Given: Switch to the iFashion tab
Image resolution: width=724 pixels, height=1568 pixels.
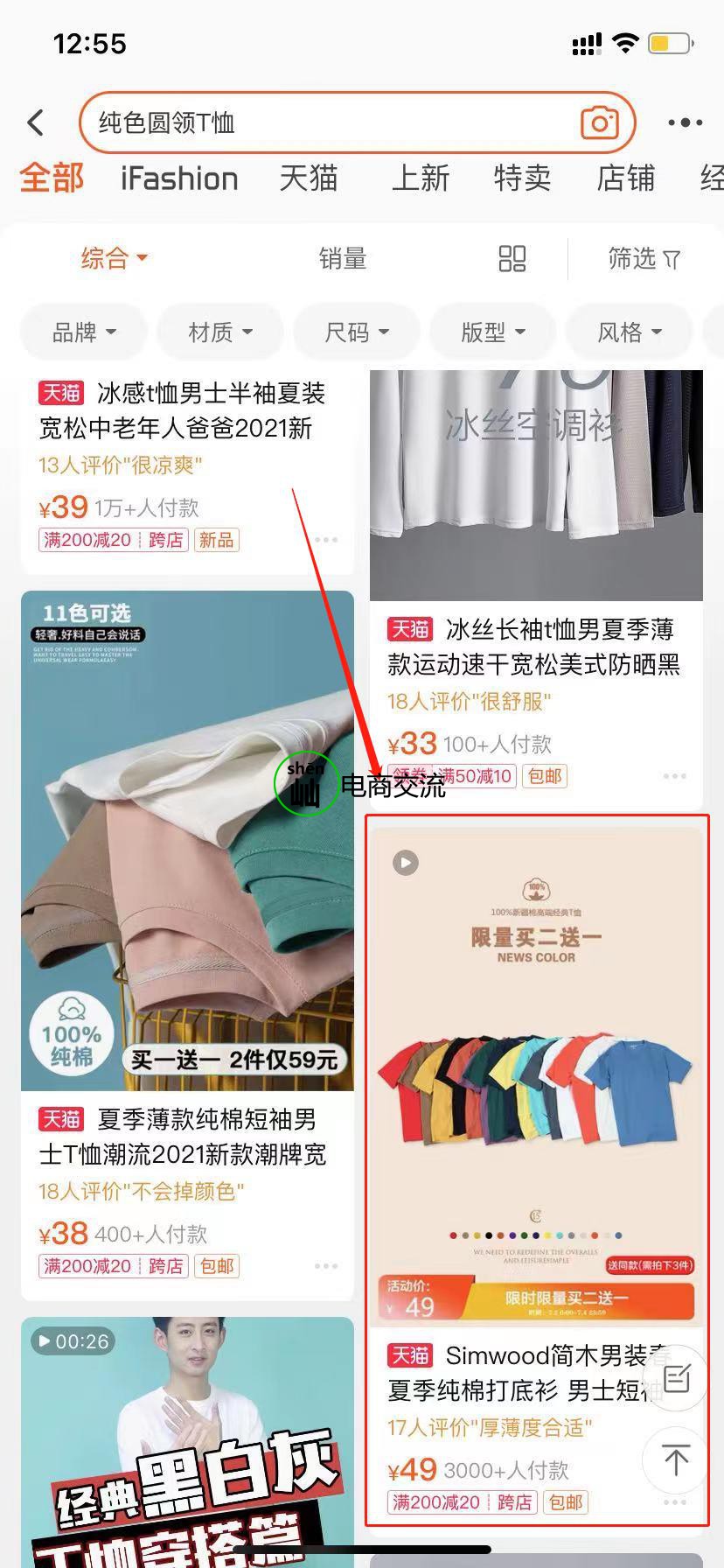Looking at the screenshot, I should coord(179,178).
